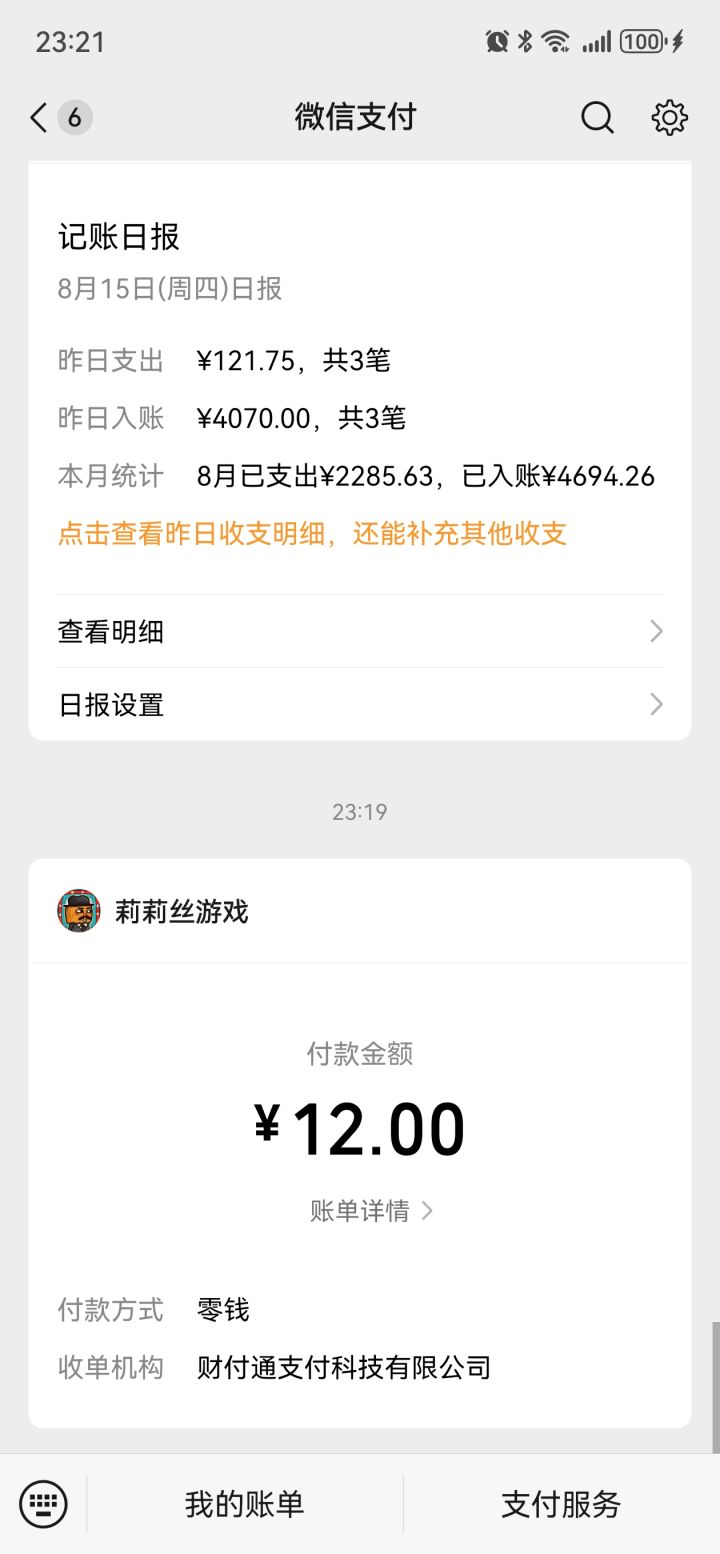Open the 查看明细 row
This screenshot has width=720, height=1554.
pyautogui.click(x=360, y=632)
